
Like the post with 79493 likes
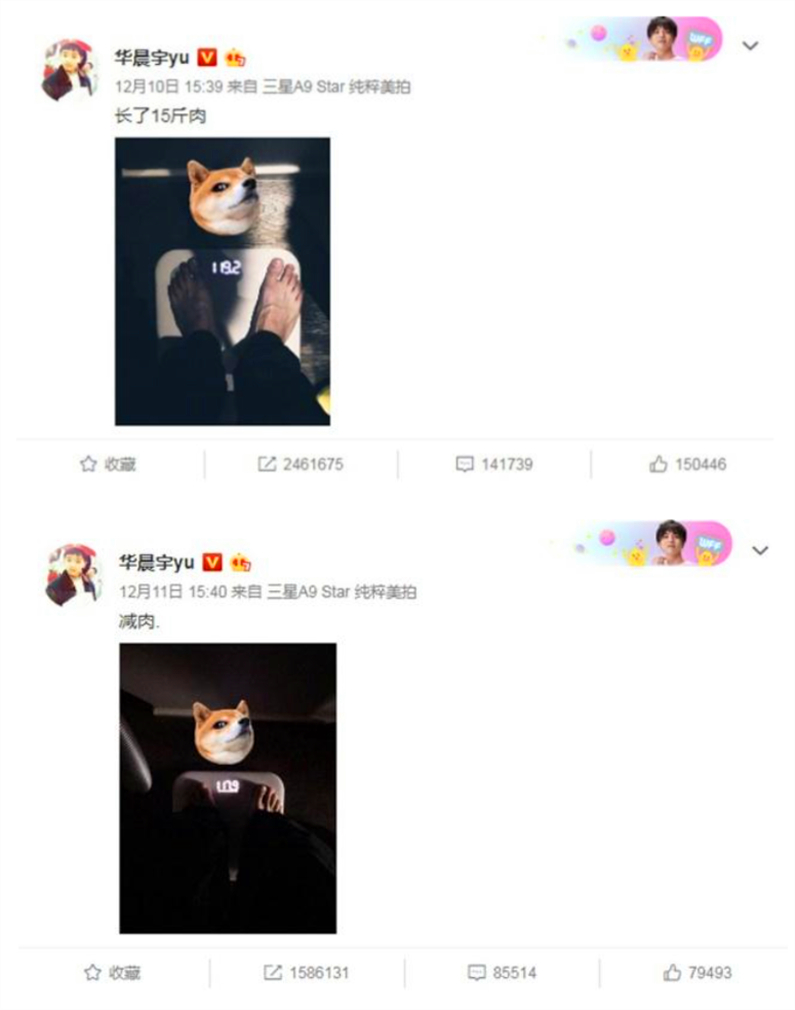click(696, 972)
